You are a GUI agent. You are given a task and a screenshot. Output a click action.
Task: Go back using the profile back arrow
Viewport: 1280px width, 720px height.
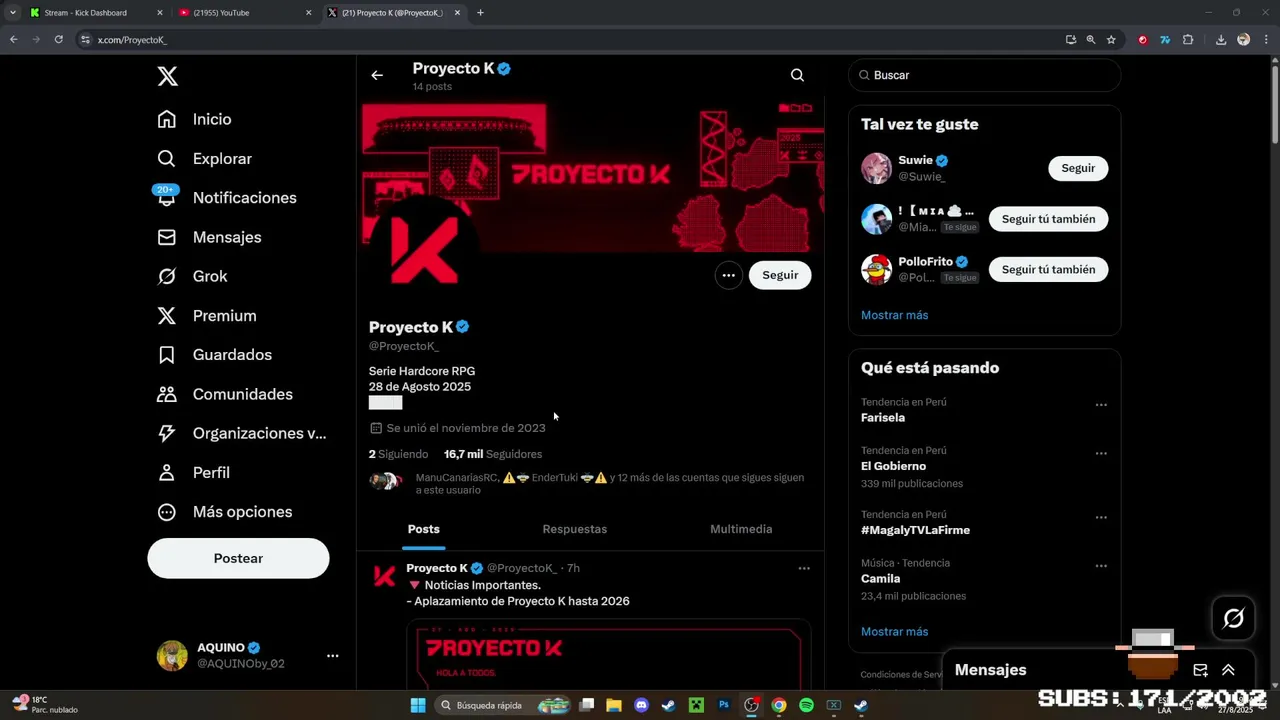pos(377,75)
